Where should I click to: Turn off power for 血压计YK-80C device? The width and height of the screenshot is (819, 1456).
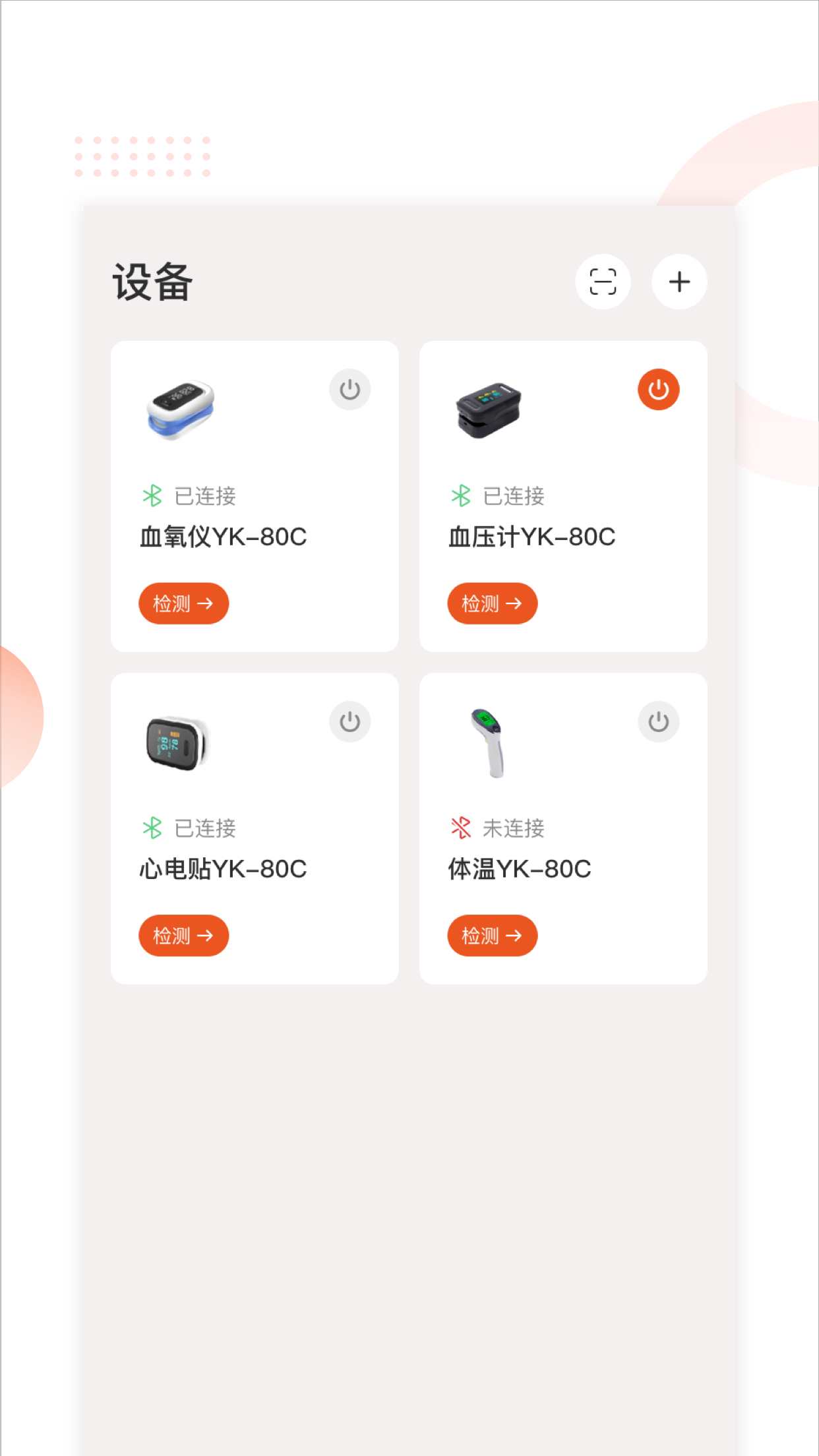click(x=659, y=389)
